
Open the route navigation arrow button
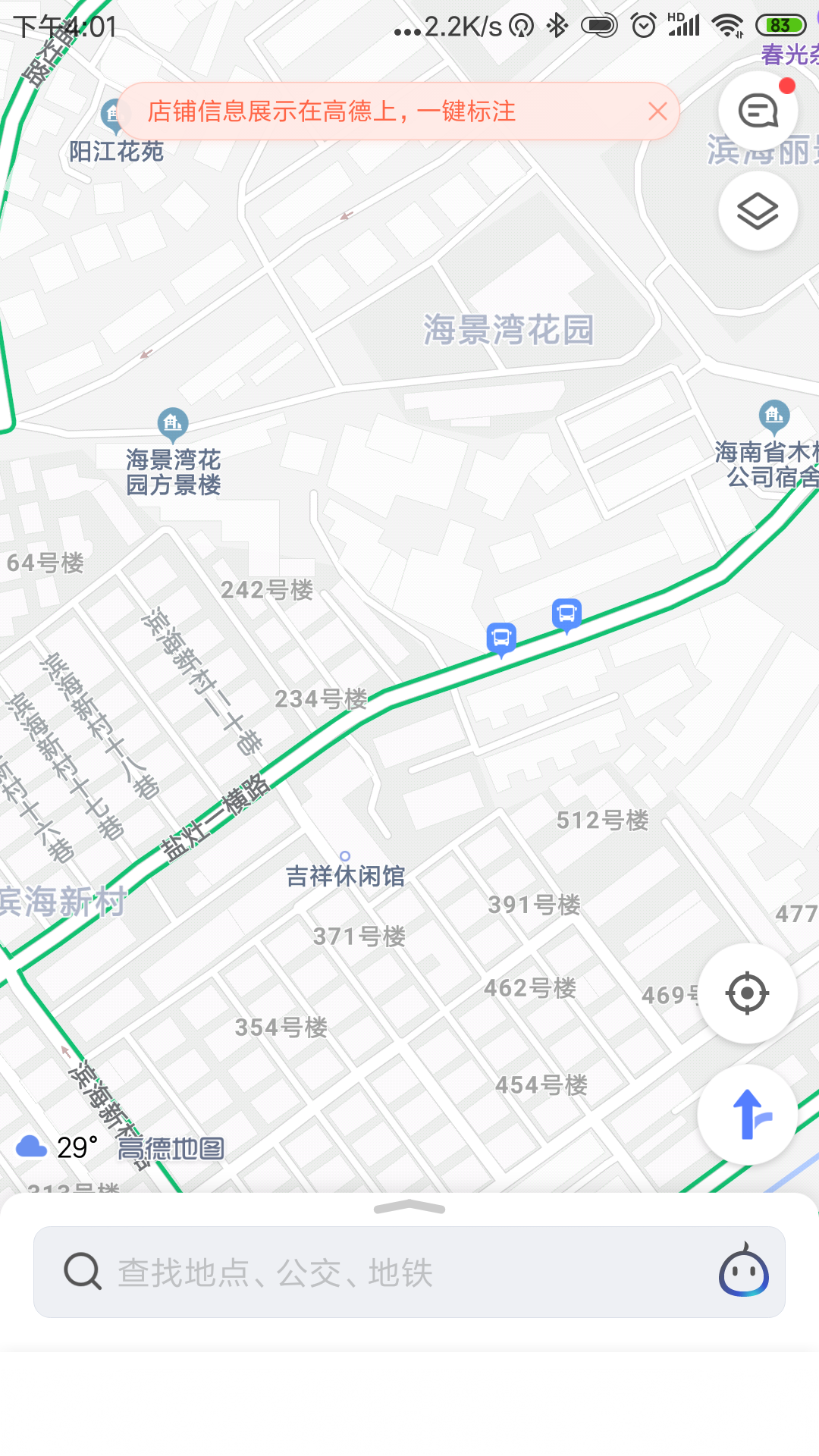(x=747, y=1114)
